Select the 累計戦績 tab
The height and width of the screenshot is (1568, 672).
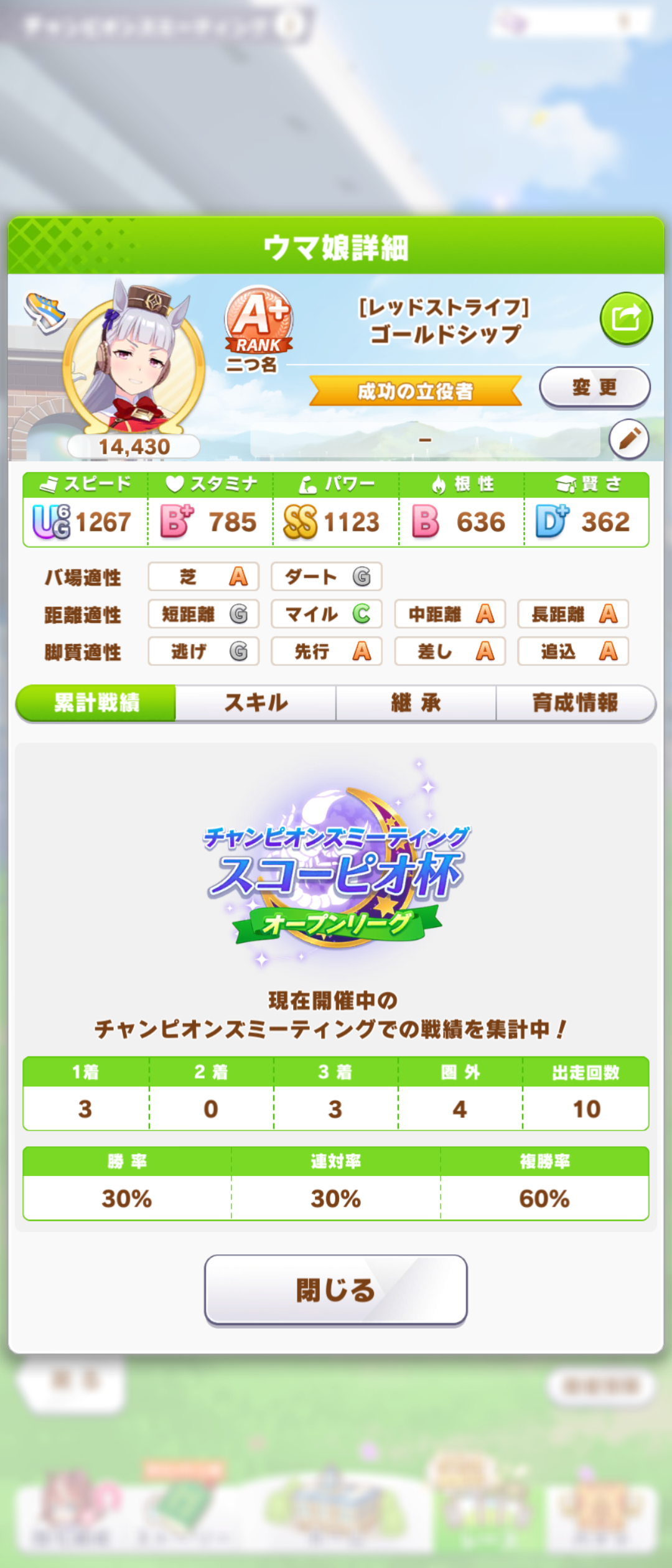tap(96, 703)
